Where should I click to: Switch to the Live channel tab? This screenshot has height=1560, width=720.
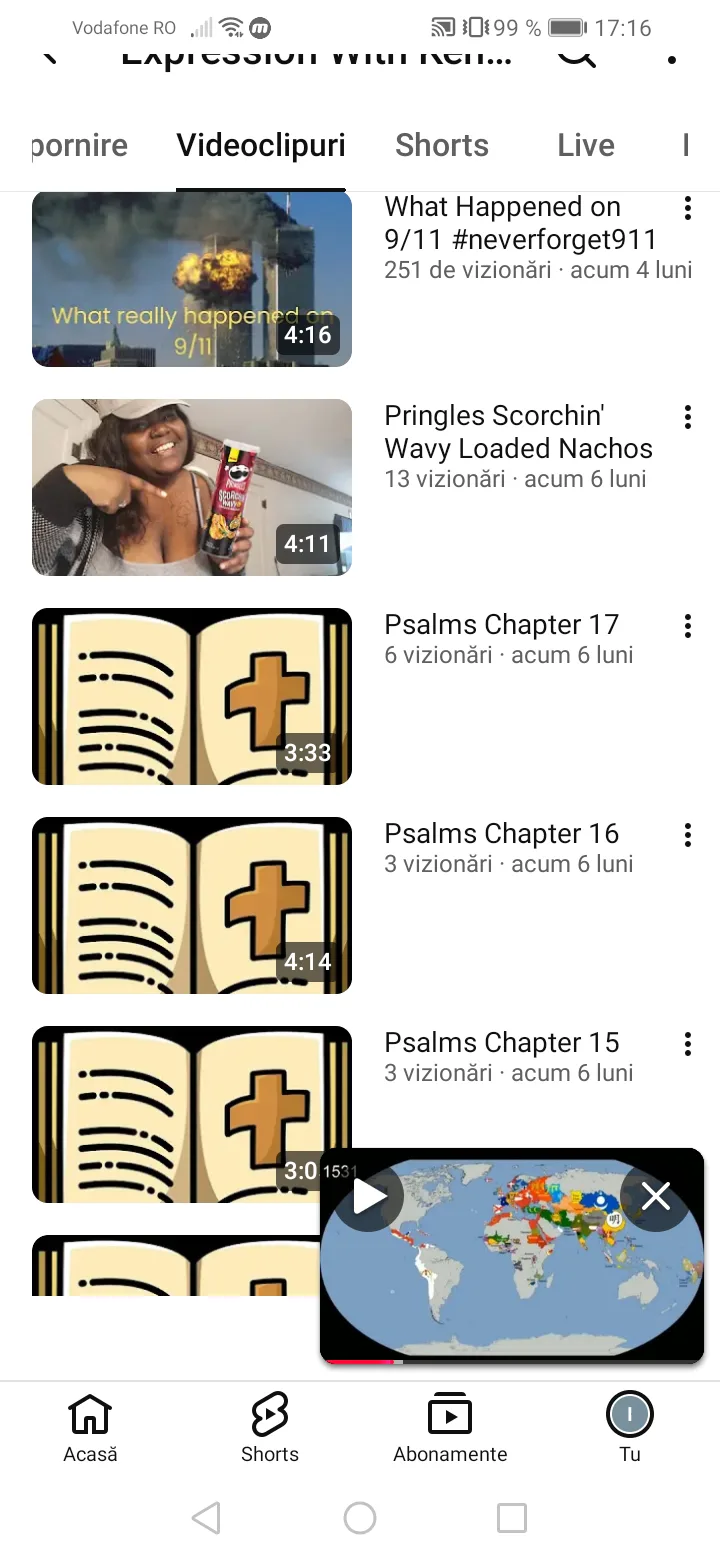click(x=586, y=146)
